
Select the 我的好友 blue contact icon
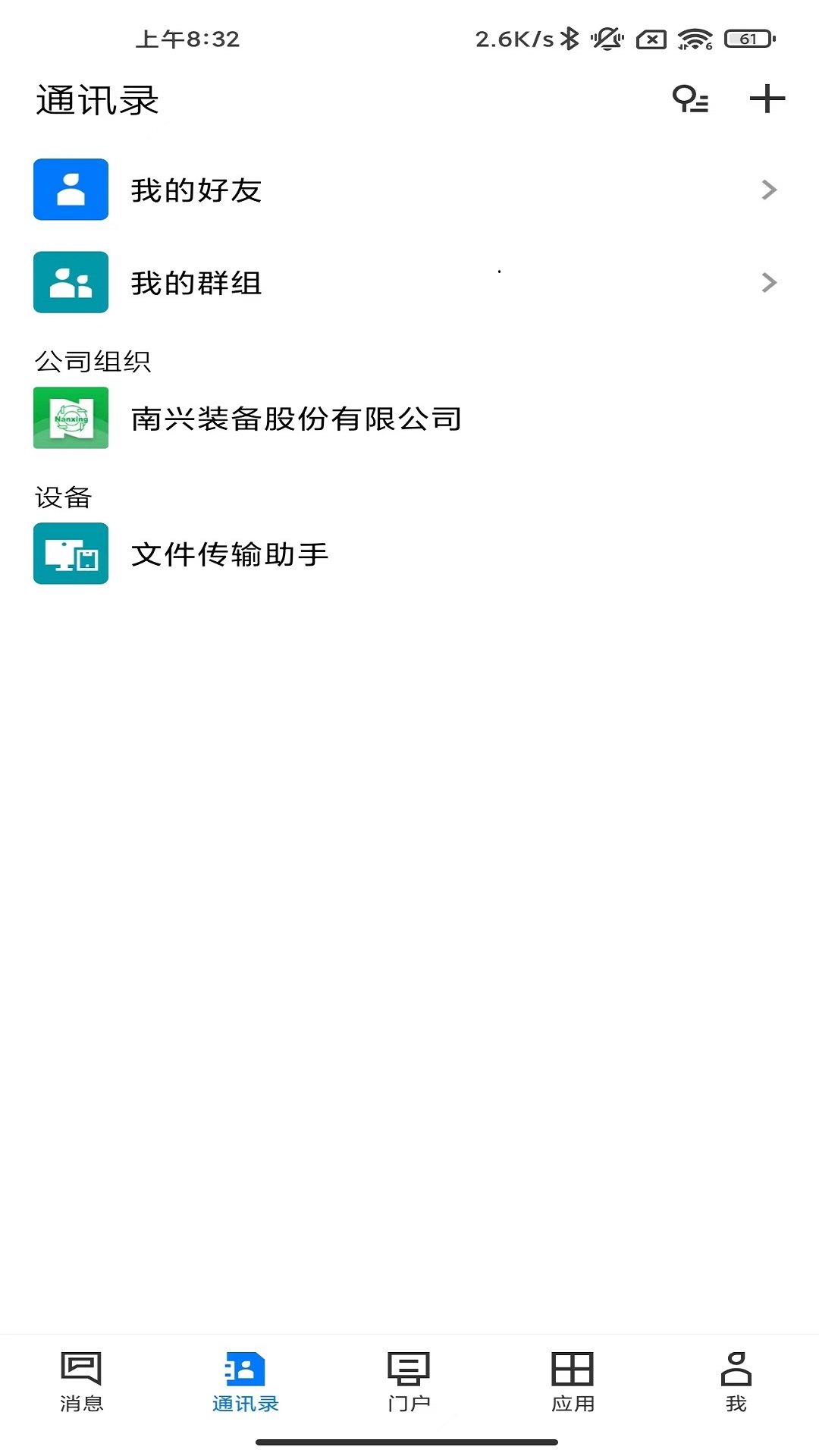(71, 190)
